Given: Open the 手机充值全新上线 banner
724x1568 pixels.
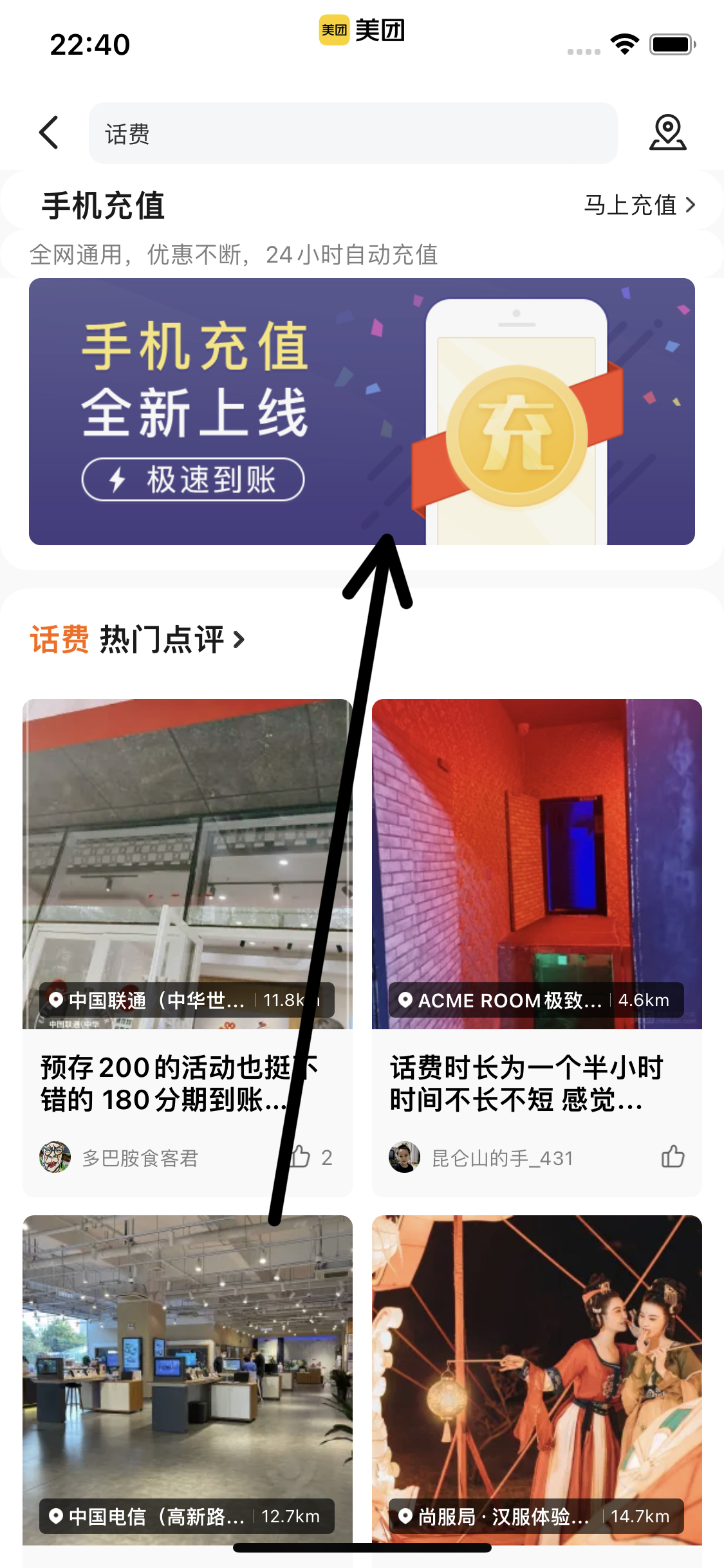Looking at the screenshot, I should click(x=362, y=411).
